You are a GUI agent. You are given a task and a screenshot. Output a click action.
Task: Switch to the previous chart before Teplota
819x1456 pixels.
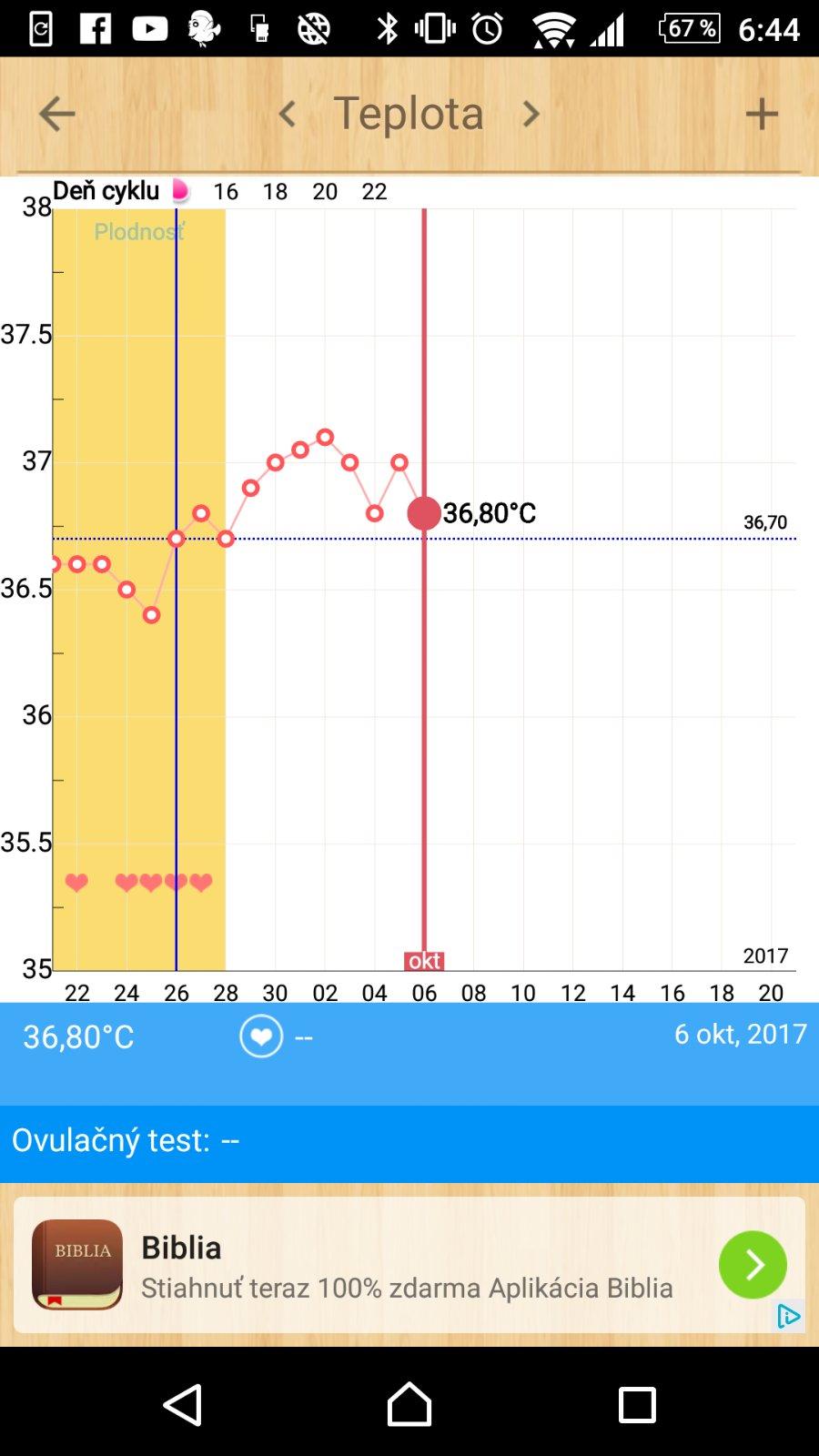(288, 114)
